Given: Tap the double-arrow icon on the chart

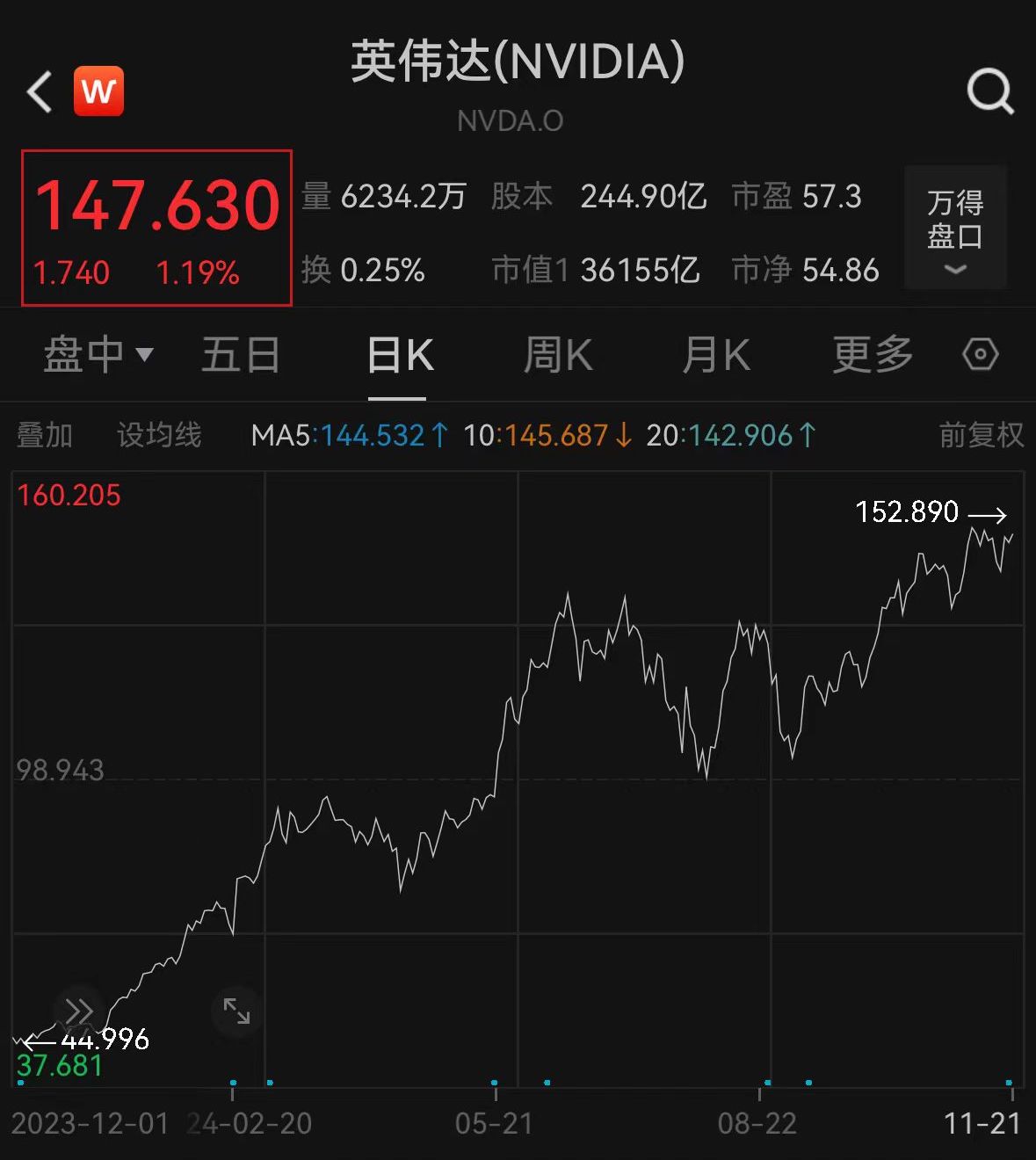Looking at the screenshot, I should click(x=78, y=1011).
